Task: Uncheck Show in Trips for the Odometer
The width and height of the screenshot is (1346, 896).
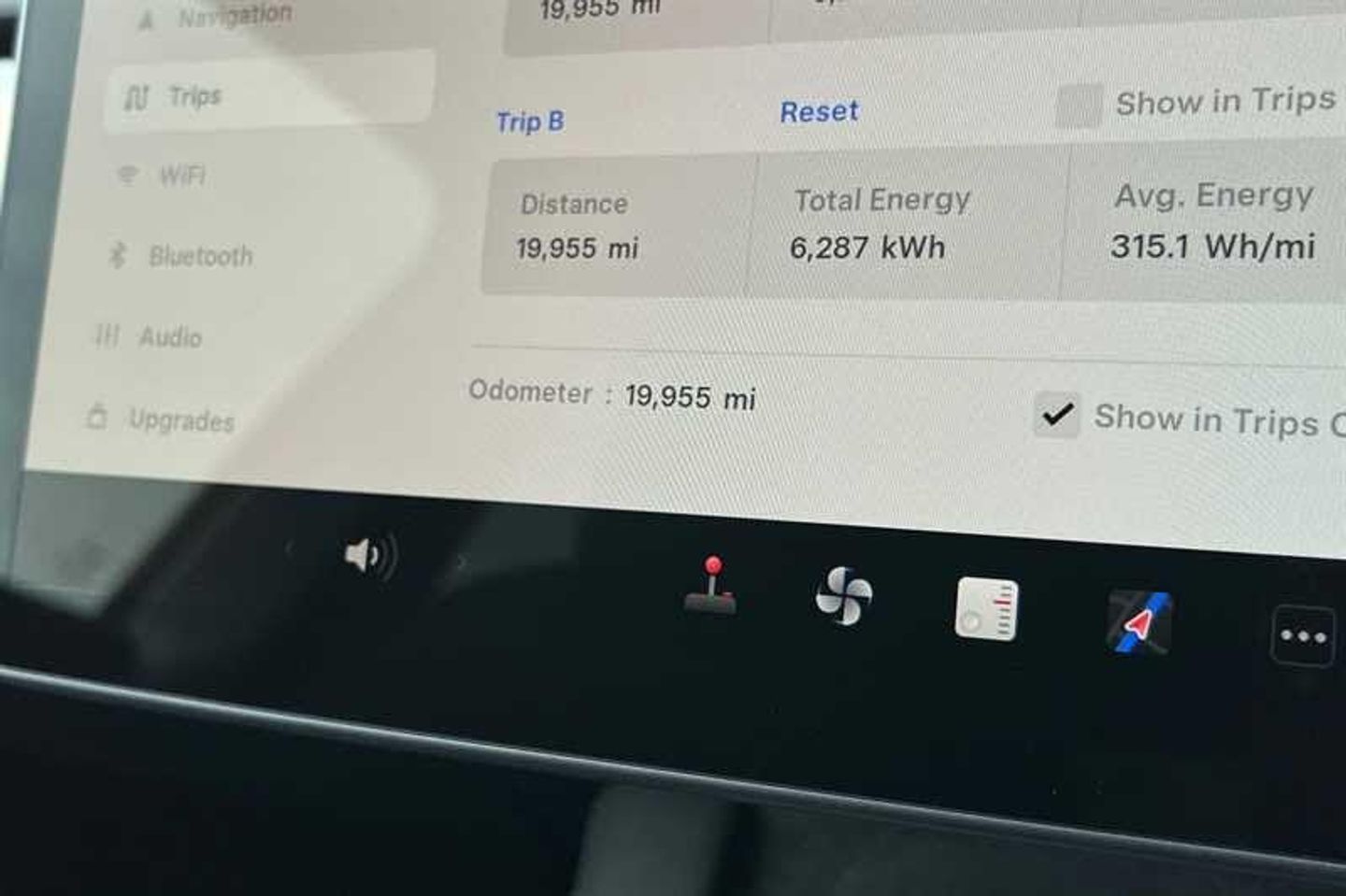Action: [1056, 415]
